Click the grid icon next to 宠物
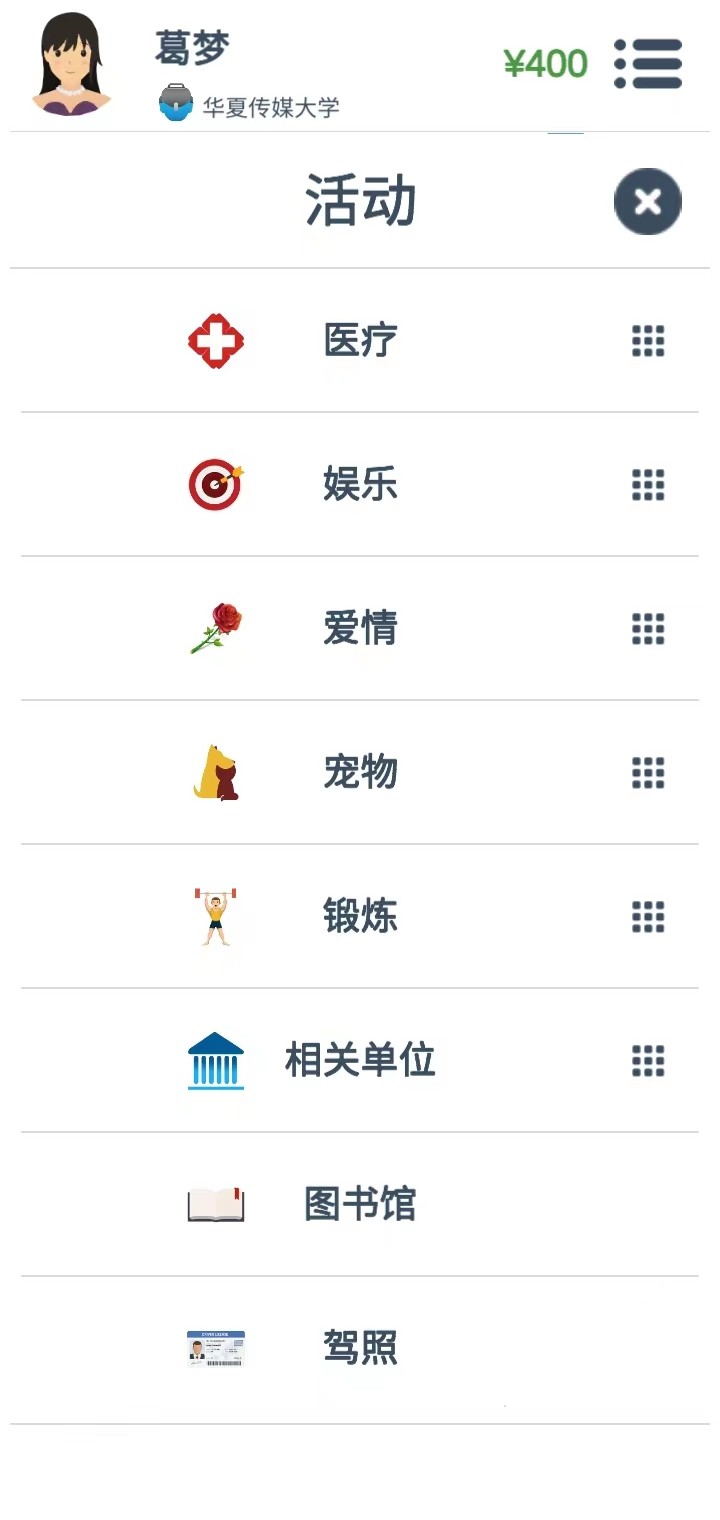Screen dimensions: 720x1520 coord(648,773)
